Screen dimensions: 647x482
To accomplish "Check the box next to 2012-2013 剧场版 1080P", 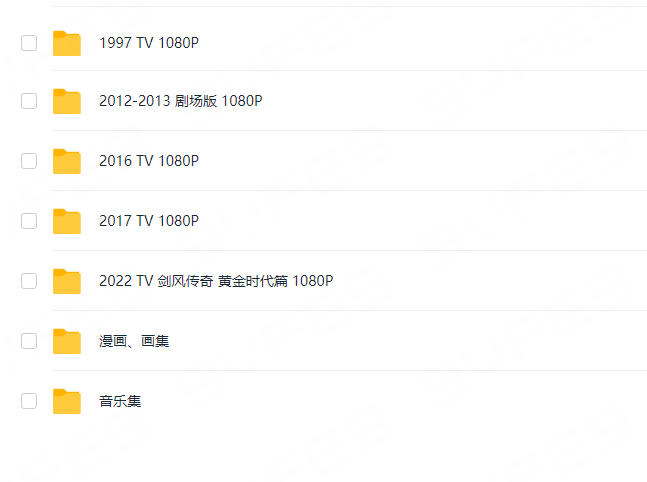I will pyautogui.click(x=29, y=101).
